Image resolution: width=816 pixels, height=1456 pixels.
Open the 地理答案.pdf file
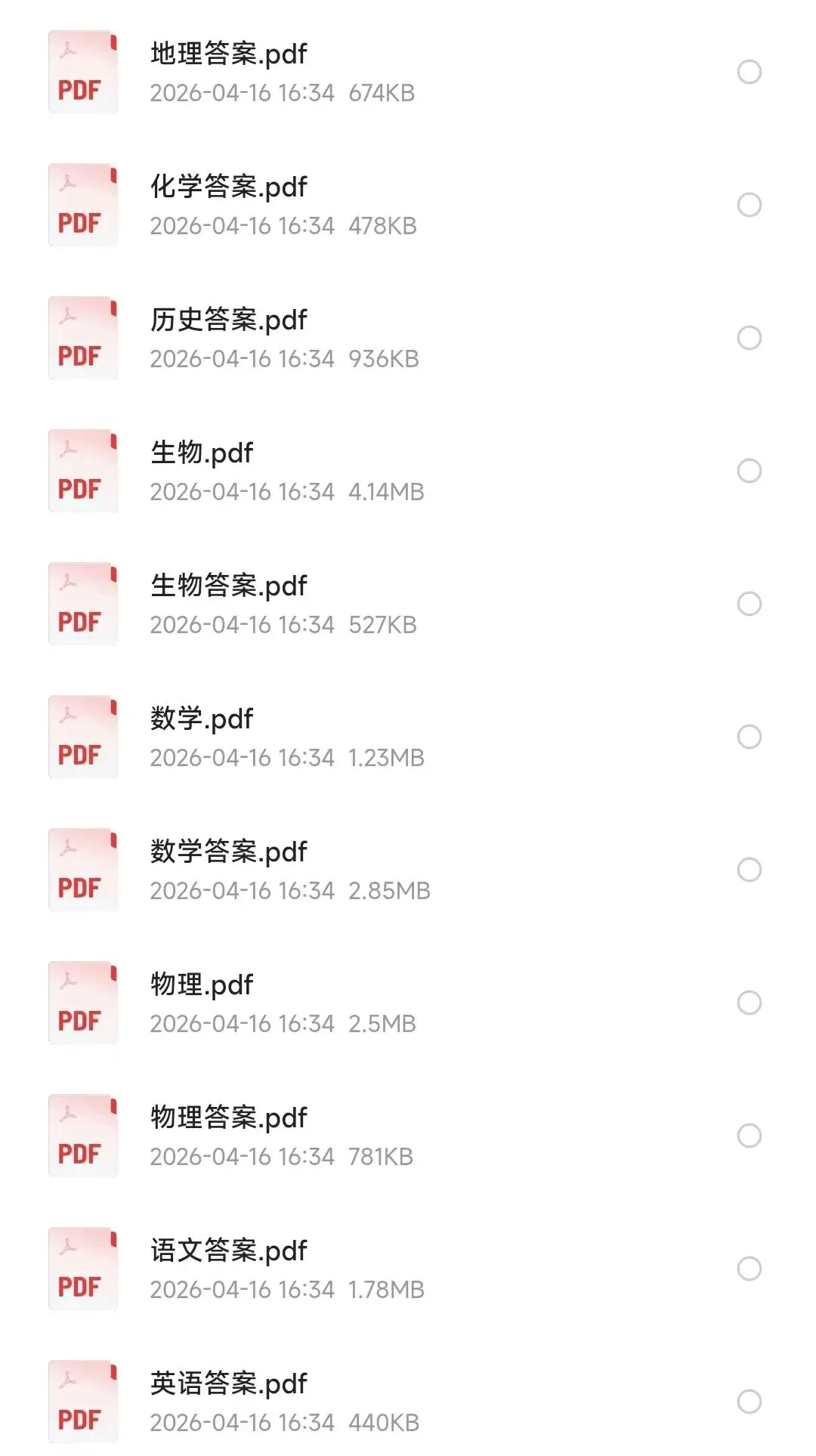coord(228,54)
